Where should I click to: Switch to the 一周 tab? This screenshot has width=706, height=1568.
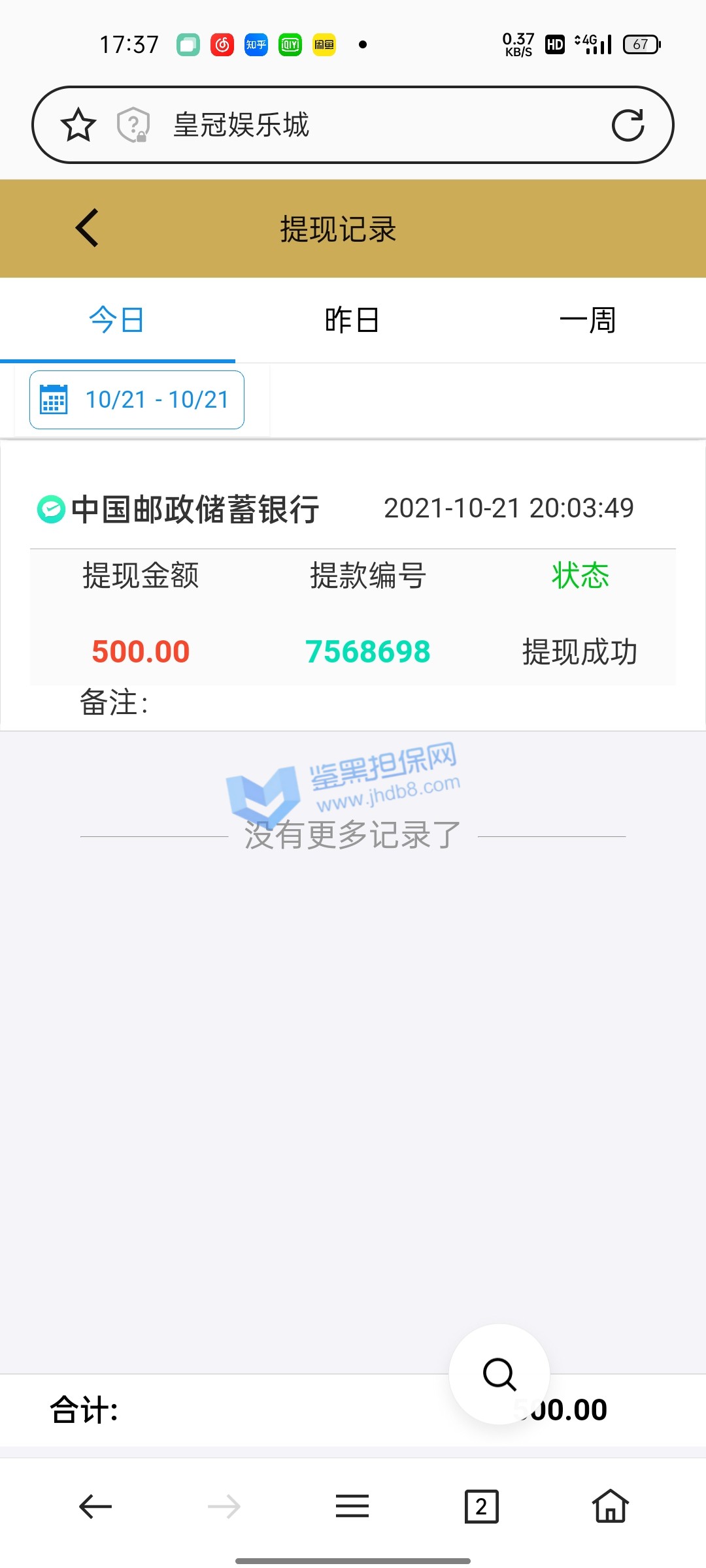pos(588,320)
